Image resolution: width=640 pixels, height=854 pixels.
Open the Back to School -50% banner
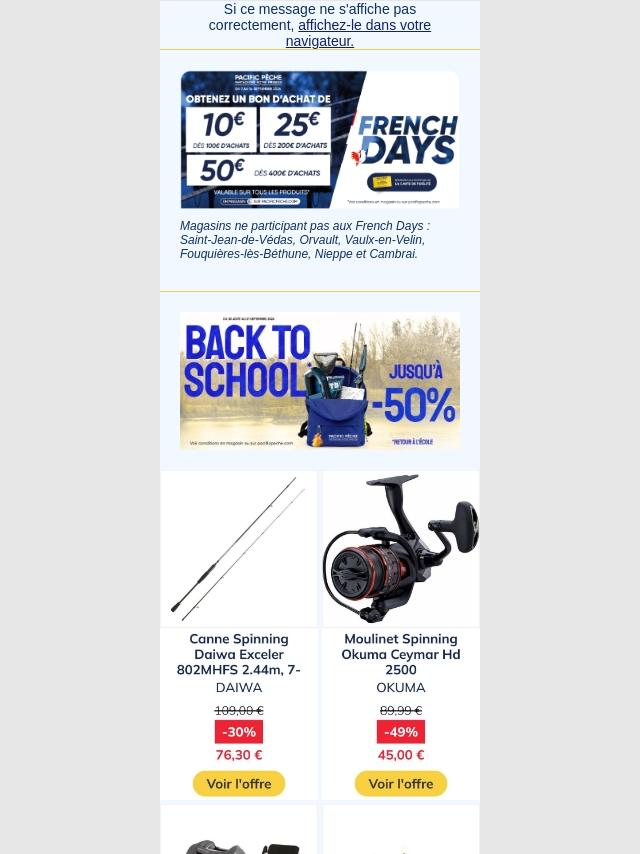point(320,380)
